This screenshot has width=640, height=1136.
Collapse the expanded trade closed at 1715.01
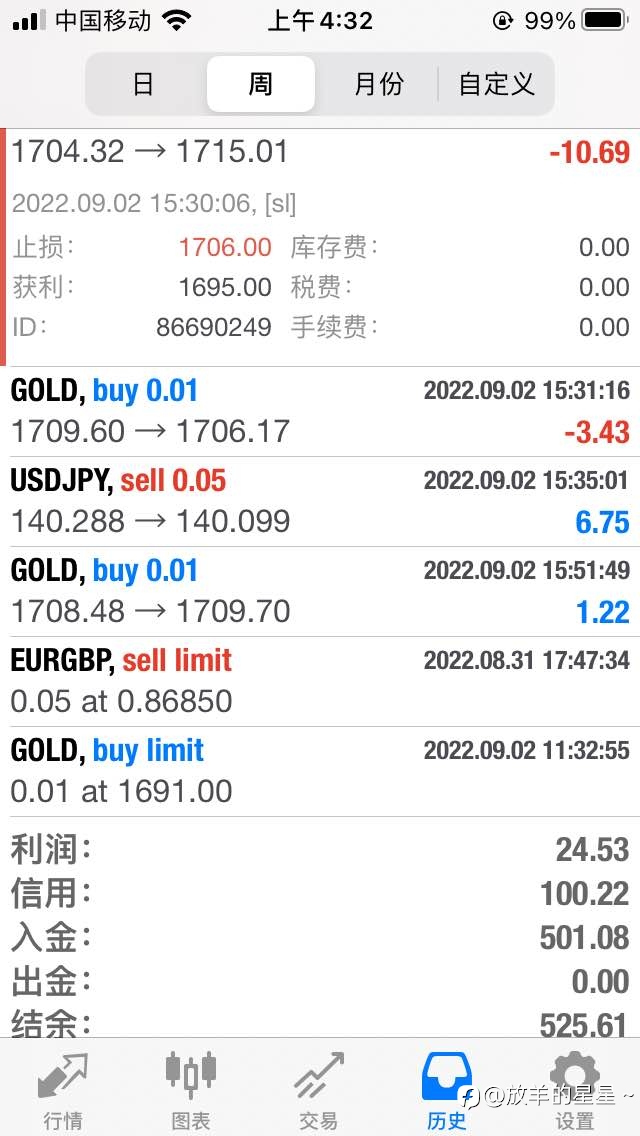point(320,247)
